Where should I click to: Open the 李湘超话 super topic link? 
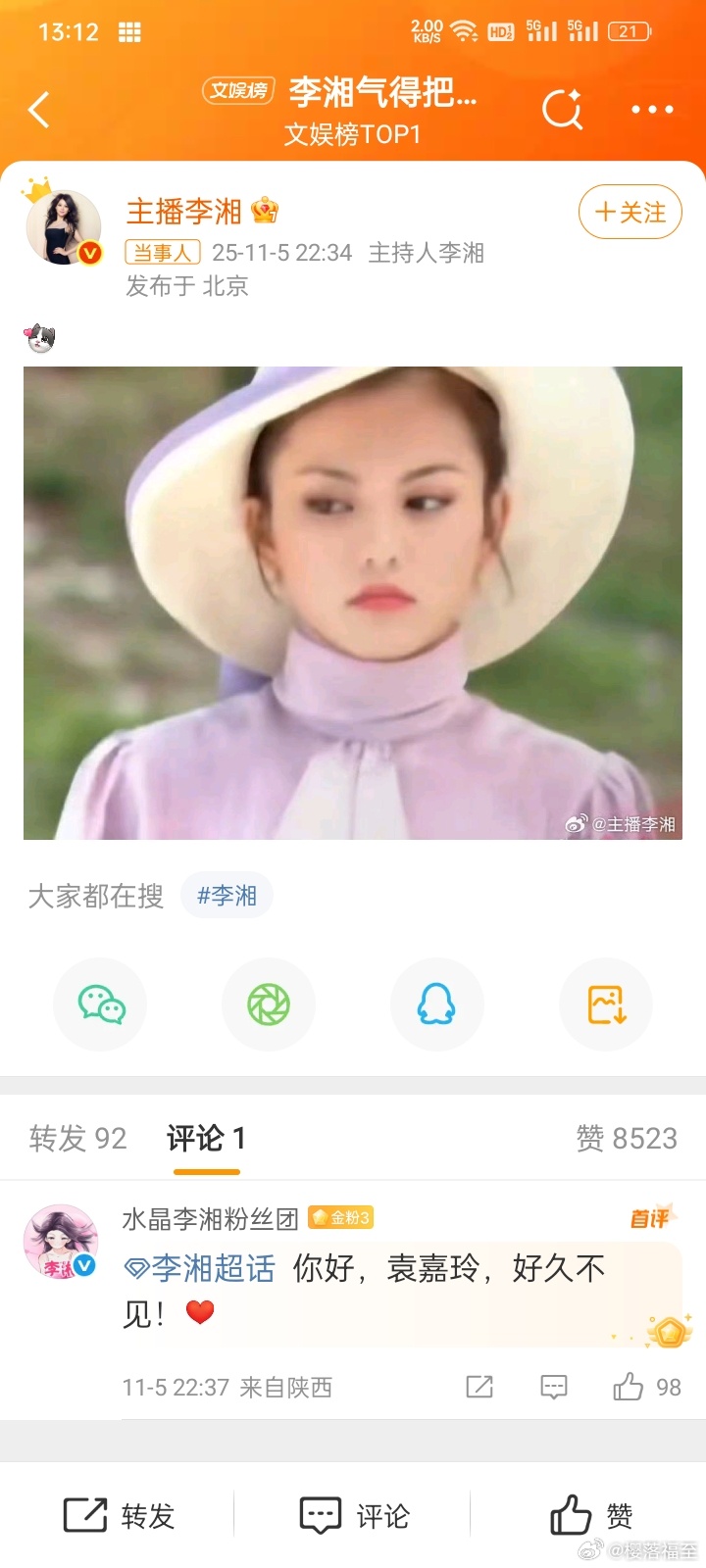click(x=201, y=1268)
